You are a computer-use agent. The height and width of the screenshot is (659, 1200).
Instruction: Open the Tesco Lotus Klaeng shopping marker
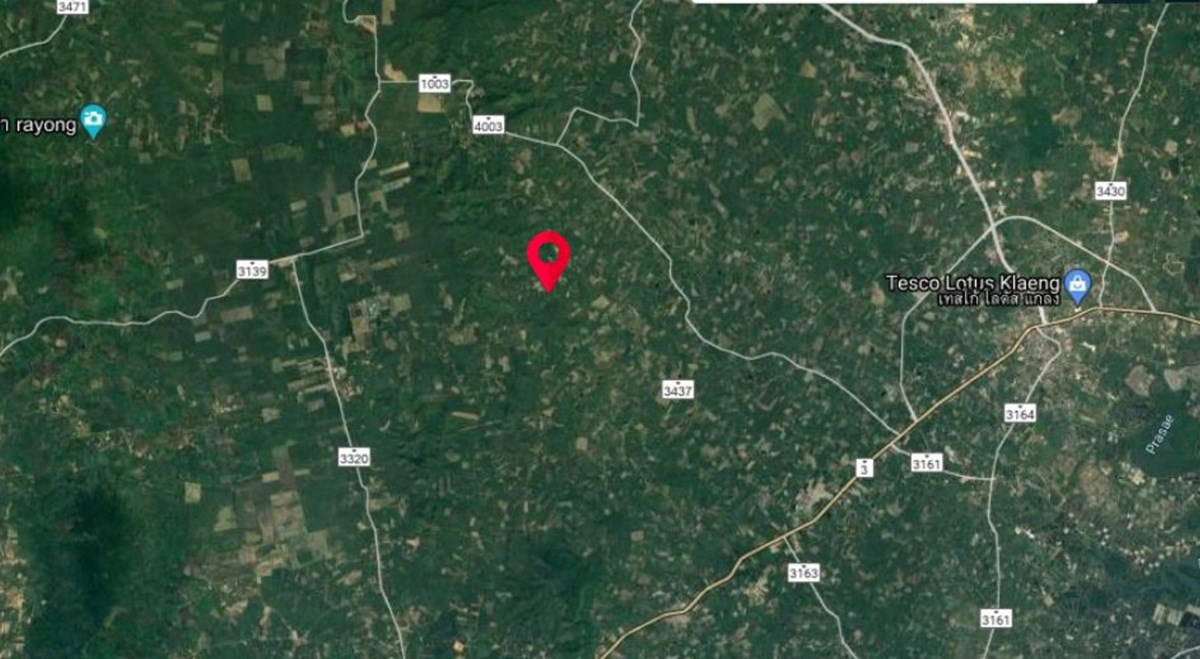(1077, 287)
